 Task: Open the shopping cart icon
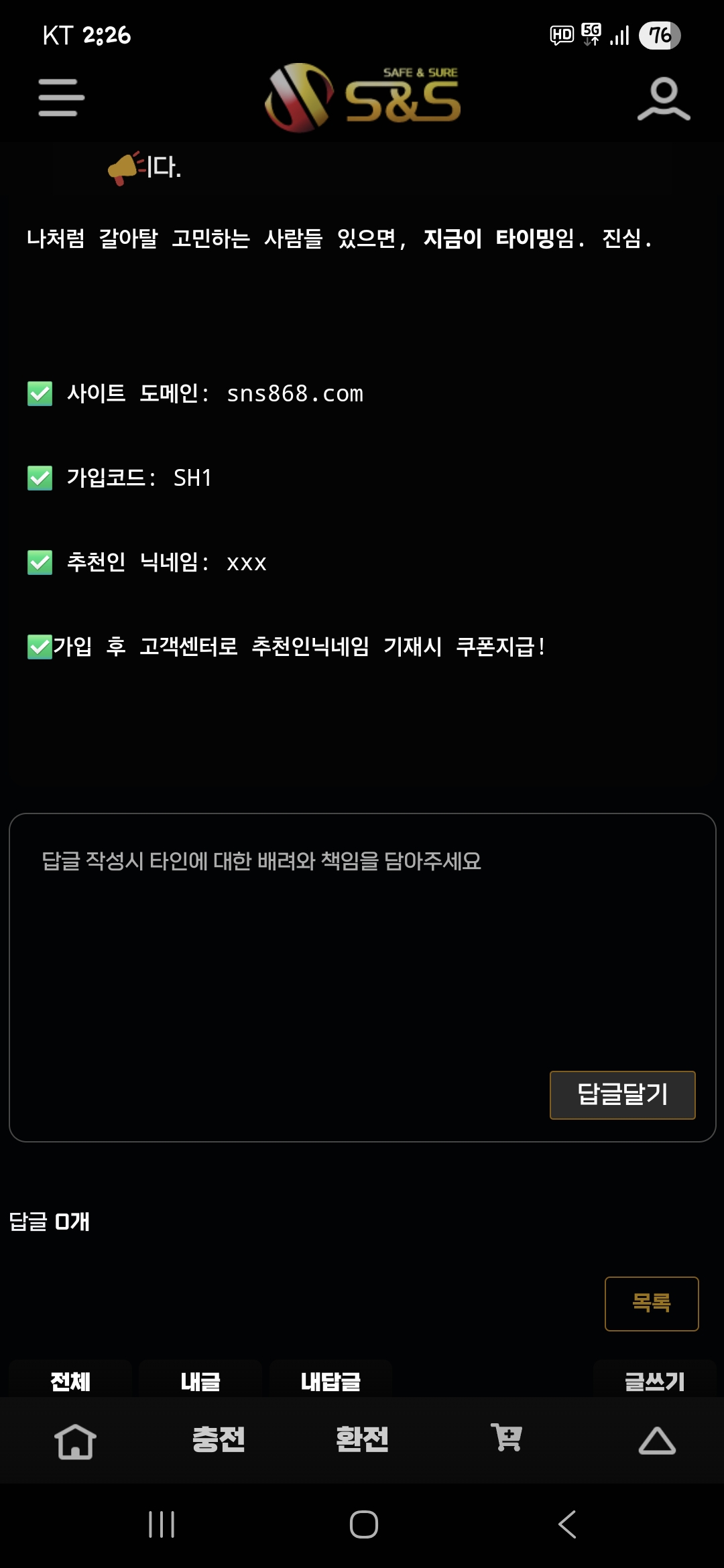pos(506,1438)
